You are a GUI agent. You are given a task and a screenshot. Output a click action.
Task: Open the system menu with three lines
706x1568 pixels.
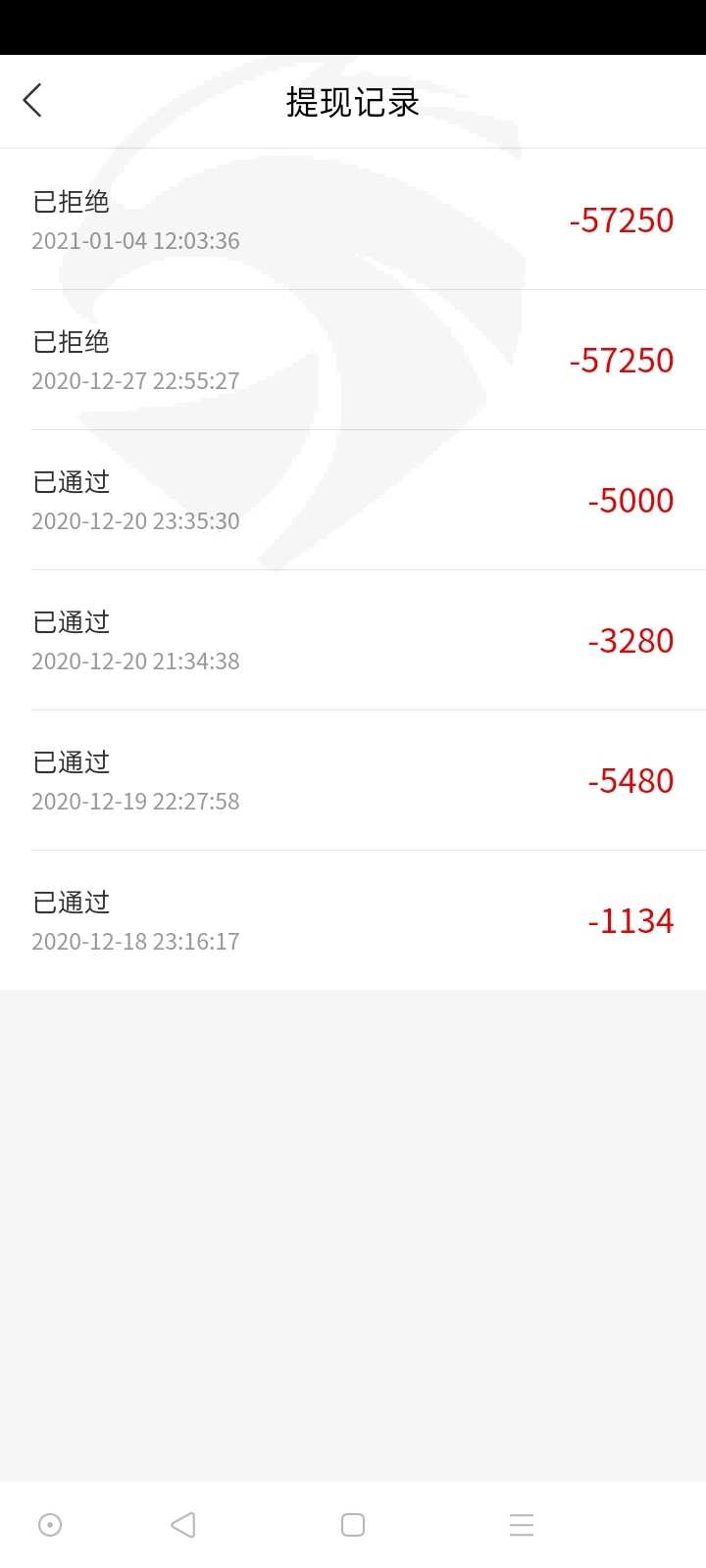[x=522, y=1524]
